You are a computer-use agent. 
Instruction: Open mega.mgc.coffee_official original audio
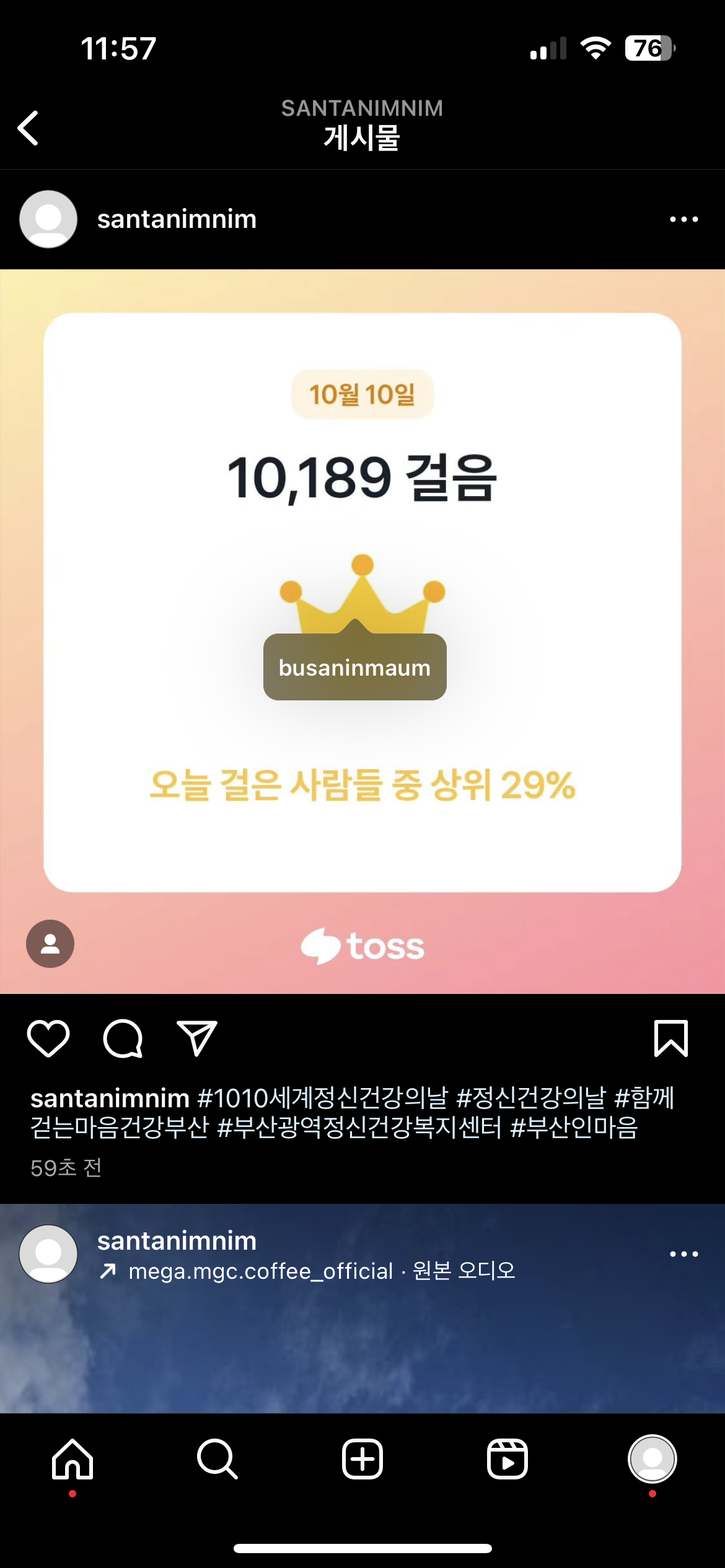pos(322,1271)
